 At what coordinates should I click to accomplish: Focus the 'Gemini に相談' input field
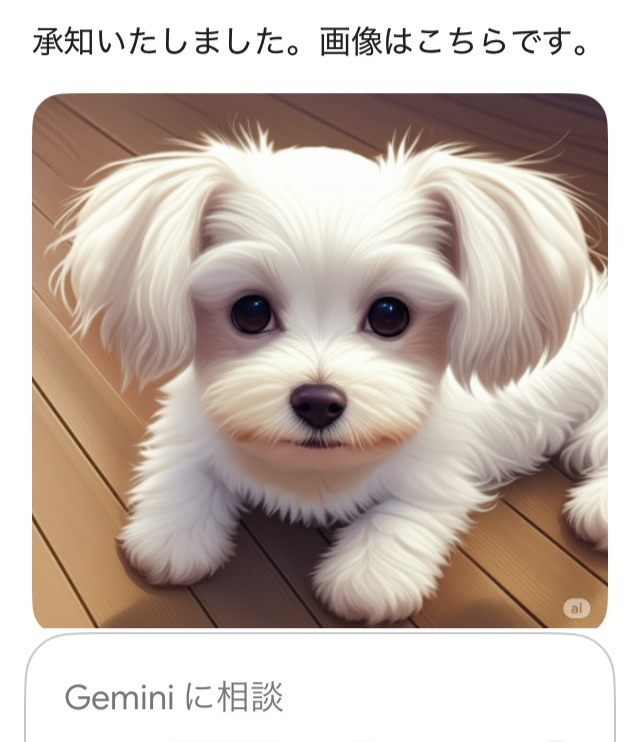click(x=319, y=697)
